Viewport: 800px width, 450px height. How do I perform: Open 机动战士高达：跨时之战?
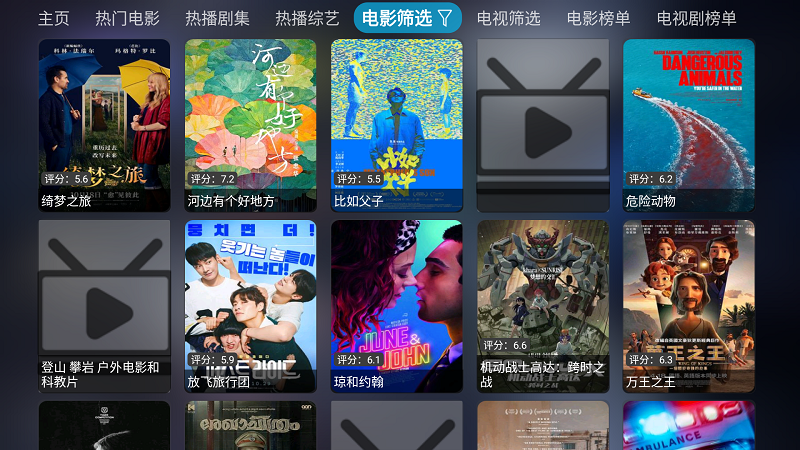point(542,306)
